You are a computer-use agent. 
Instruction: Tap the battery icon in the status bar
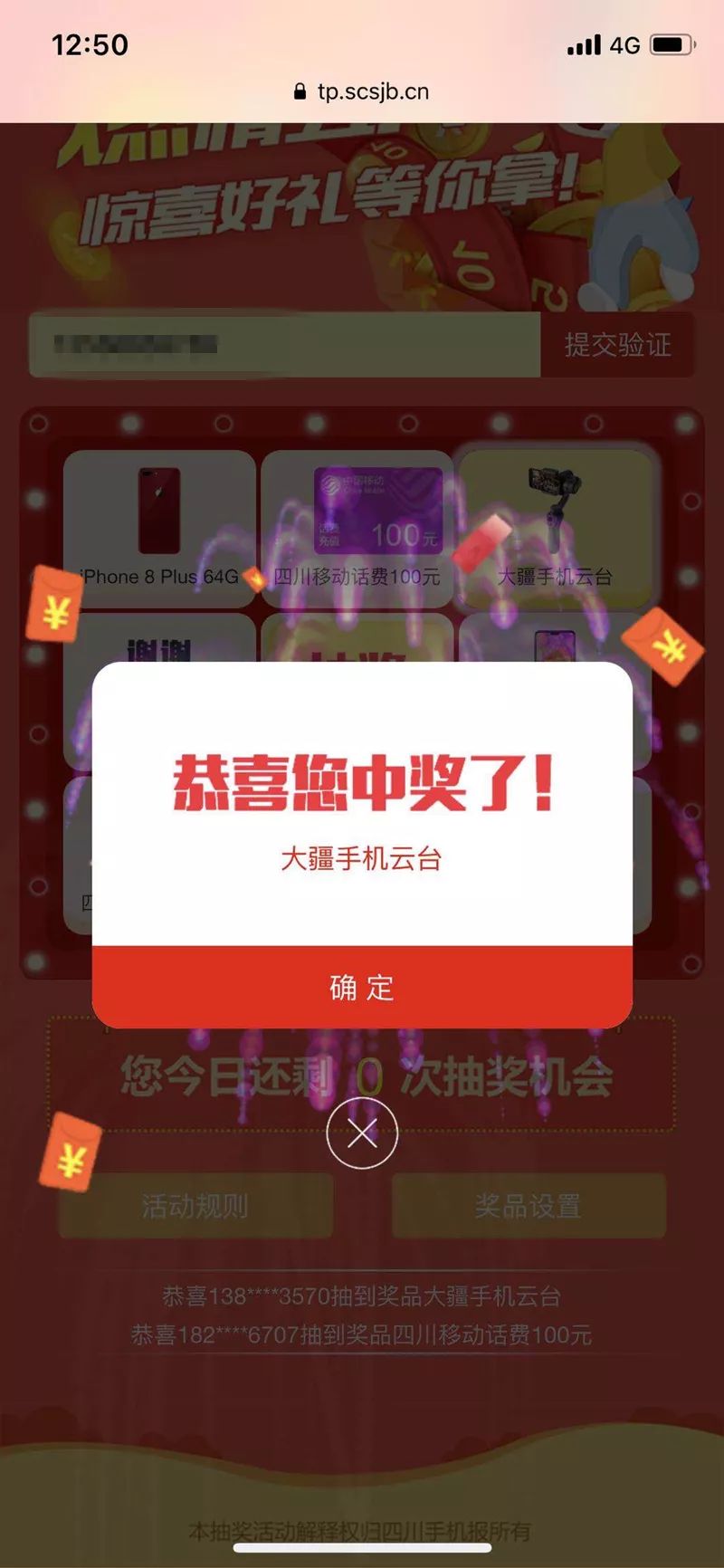tap(671, 43)
